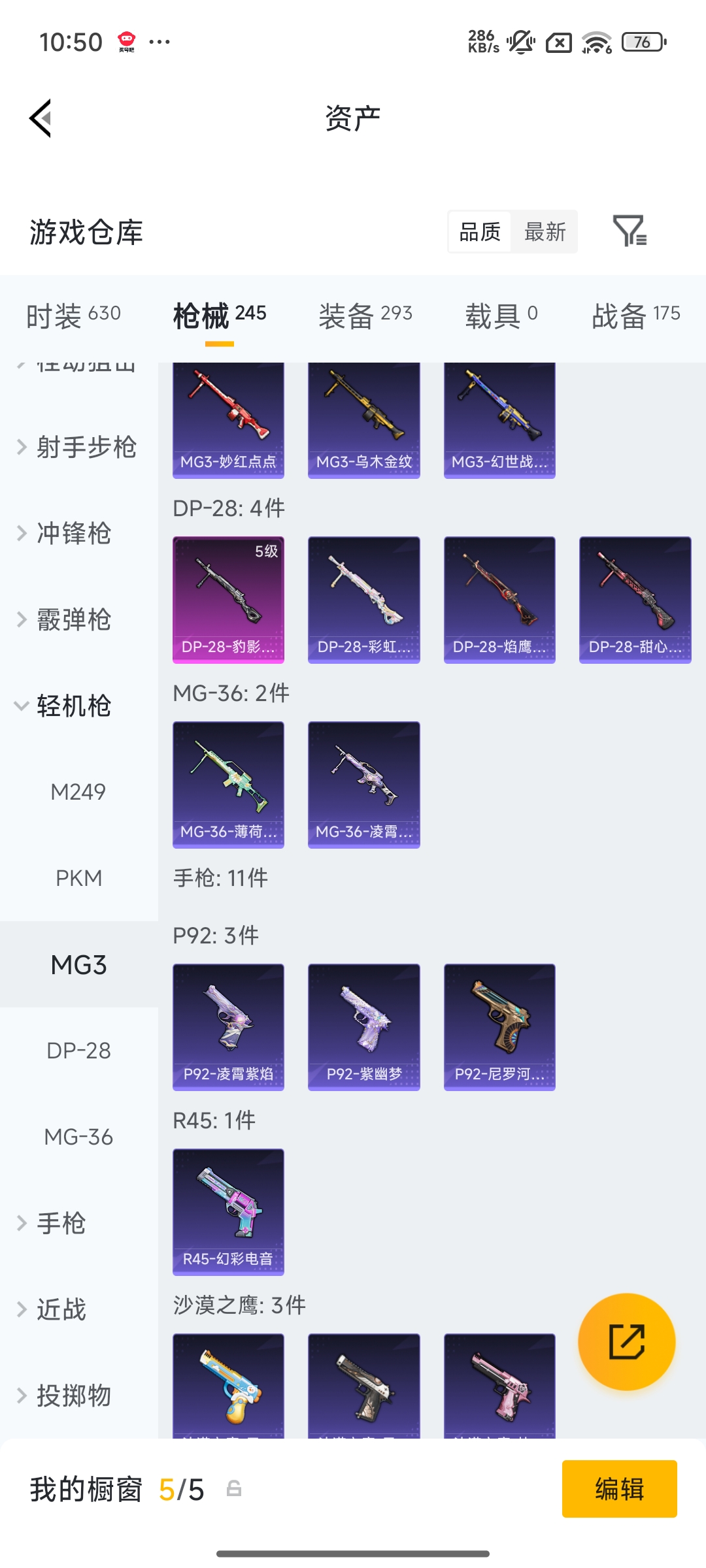706x1568 pixels.
Task: Select DP-28 in the sidebar
Action: point(78,1051)
